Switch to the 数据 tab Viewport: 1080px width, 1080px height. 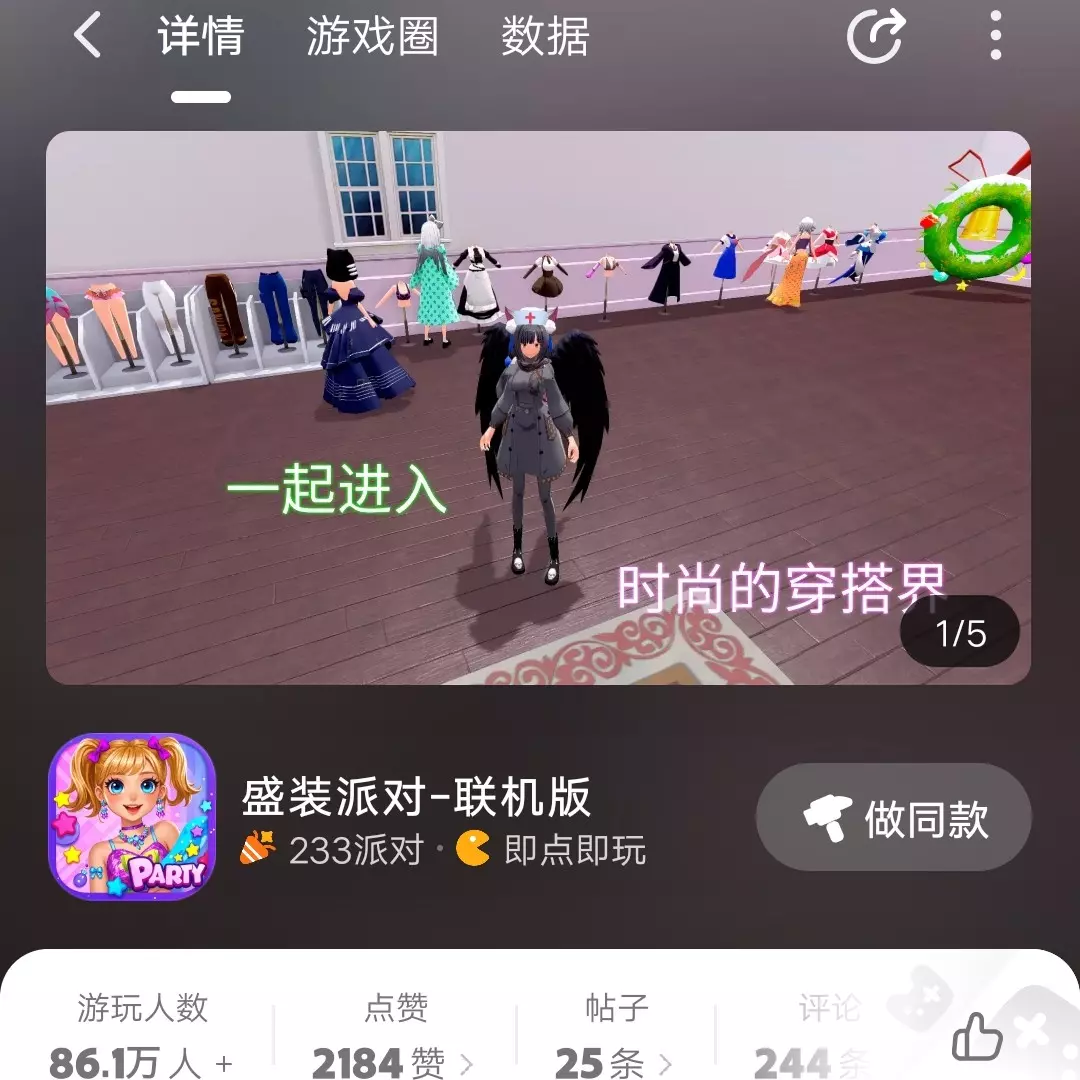[x=545, y=37]
